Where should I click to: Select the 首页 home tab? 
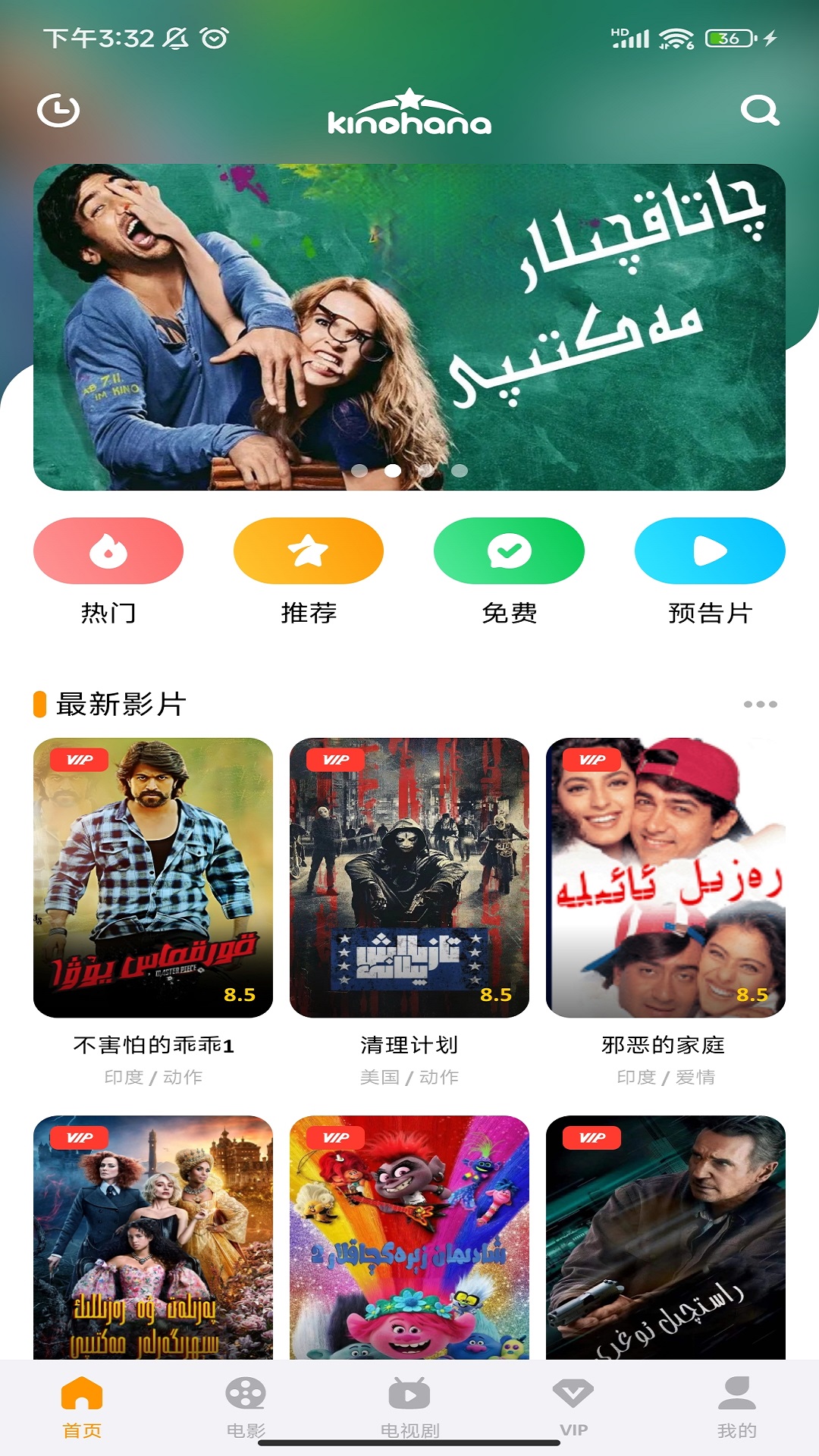coord(82,1408)
